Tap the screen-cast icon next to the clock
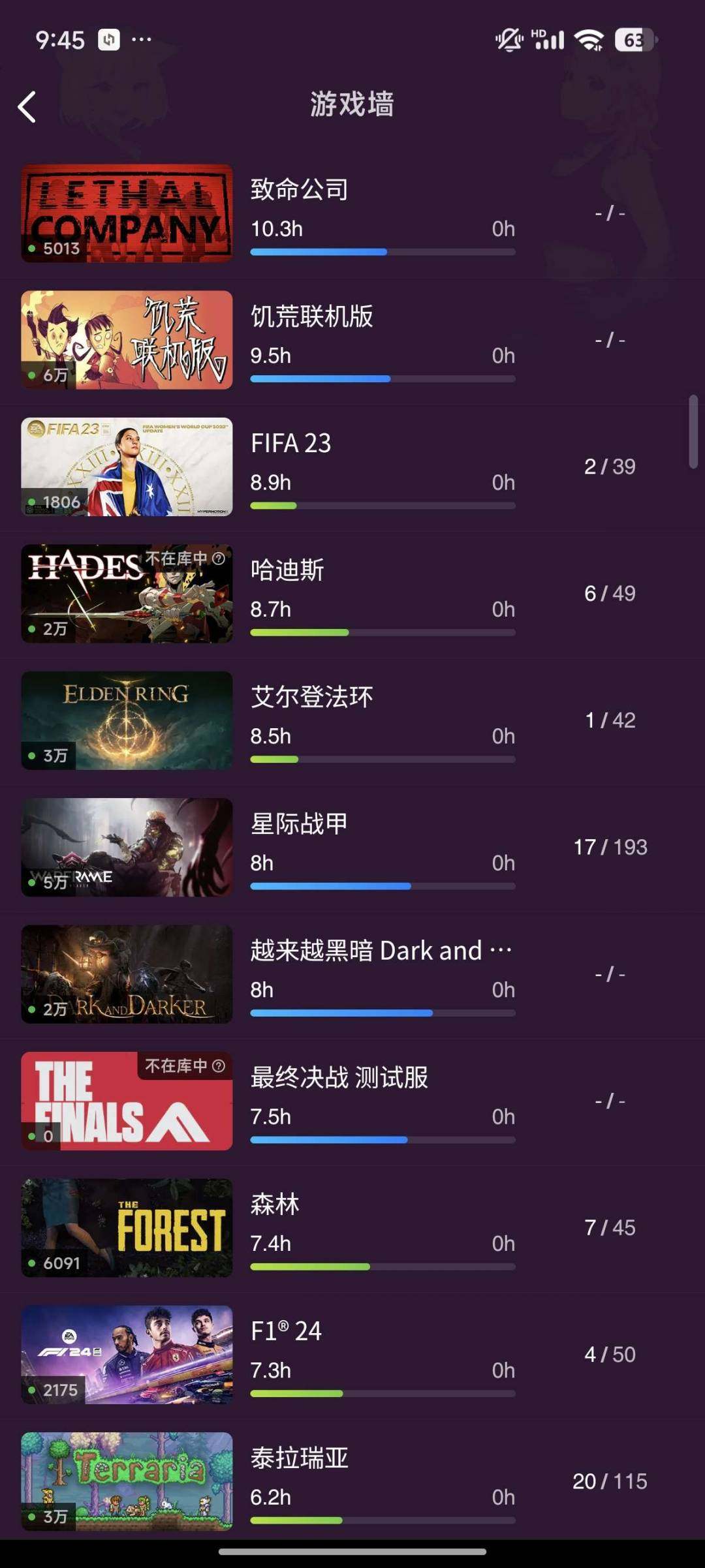705x1568 pixels. 110,40
